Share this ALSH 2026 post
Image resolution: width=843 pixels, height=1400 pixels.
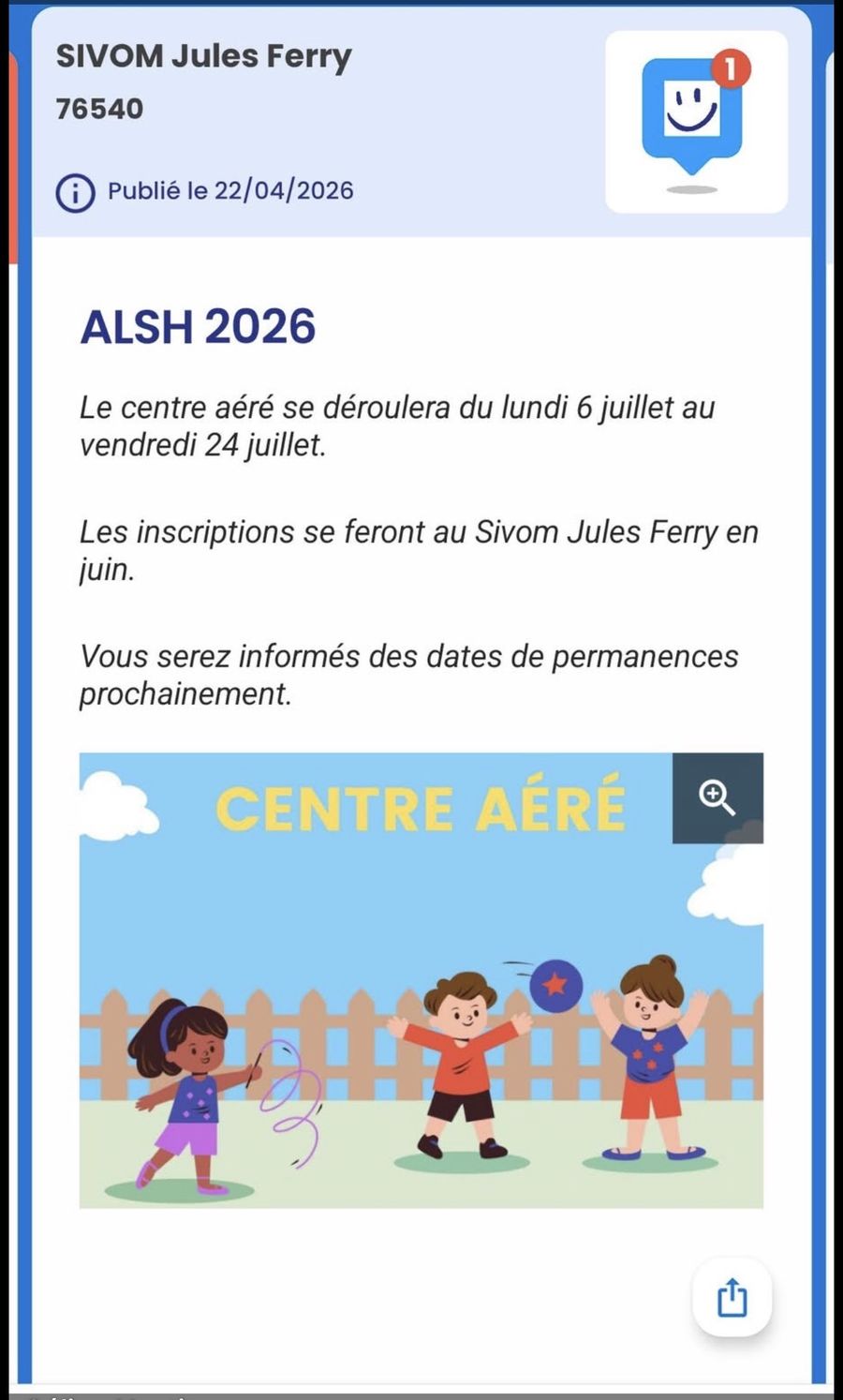[732, 1298]
